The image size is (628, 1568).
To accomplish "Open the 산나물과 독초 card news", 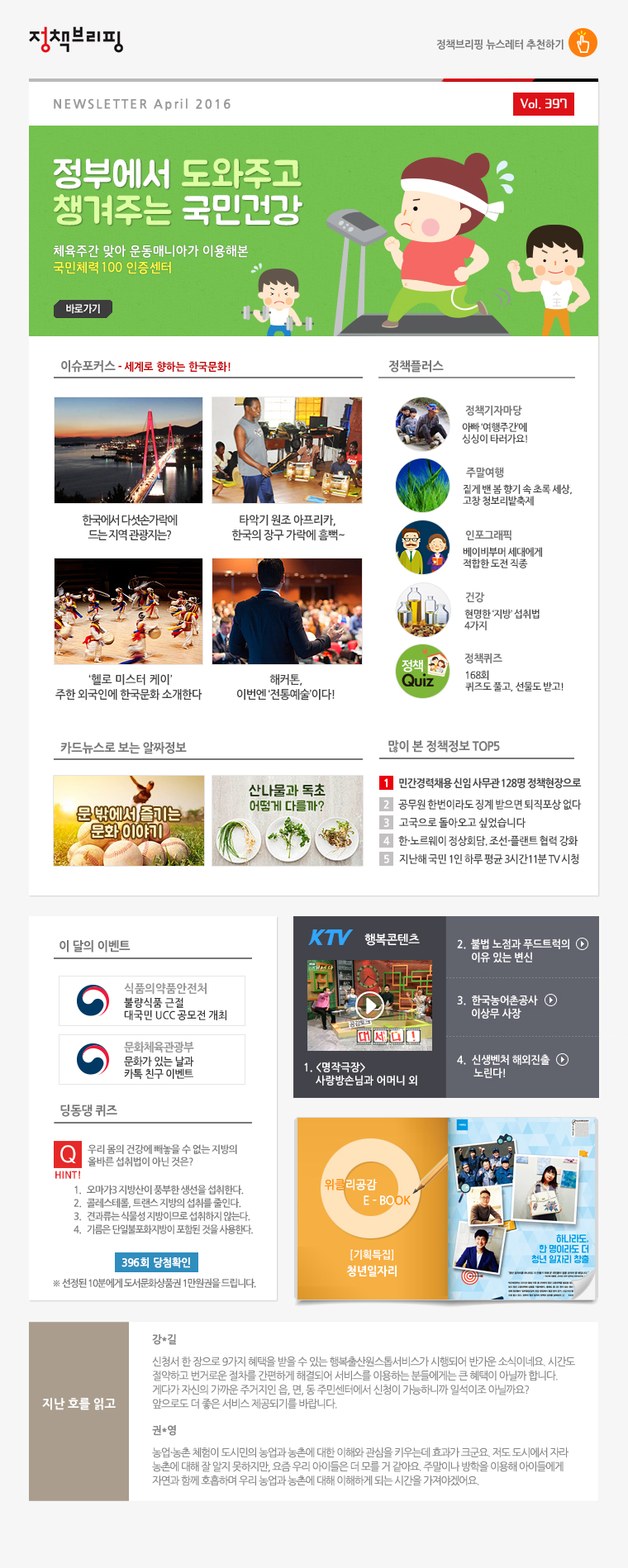I will point(287,820).
